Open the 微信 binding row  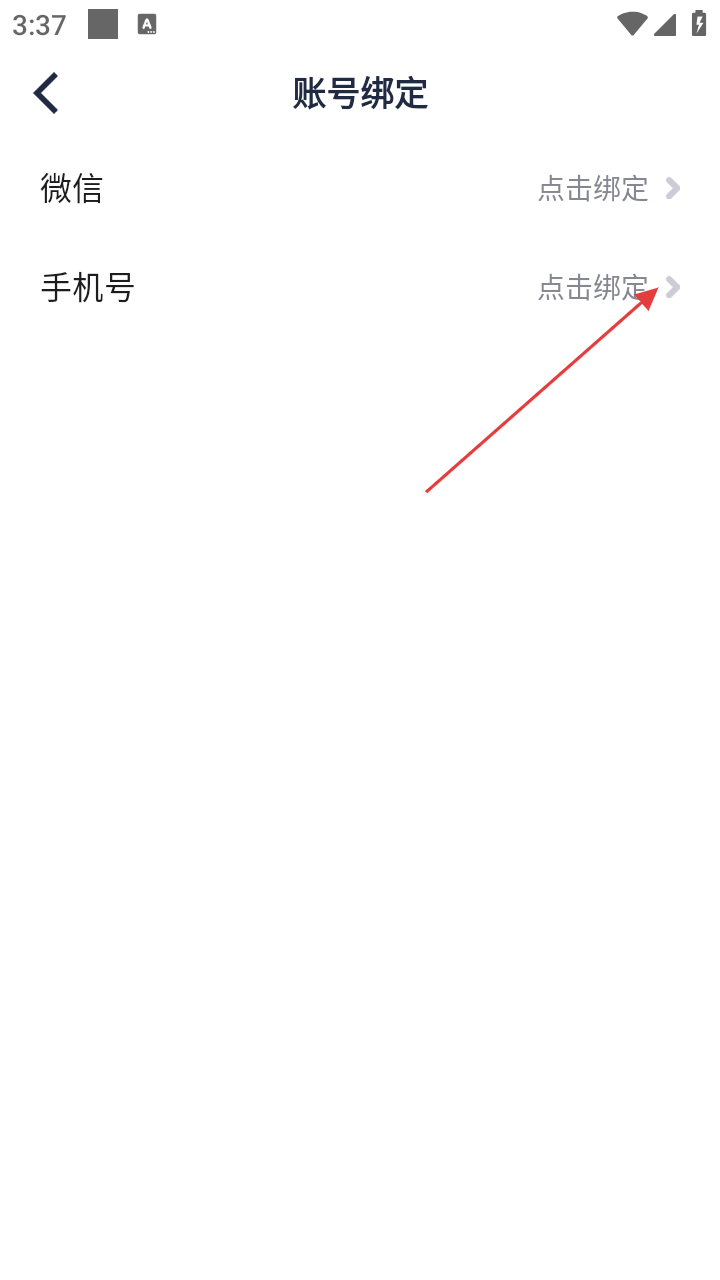click(x=360, y=188)
